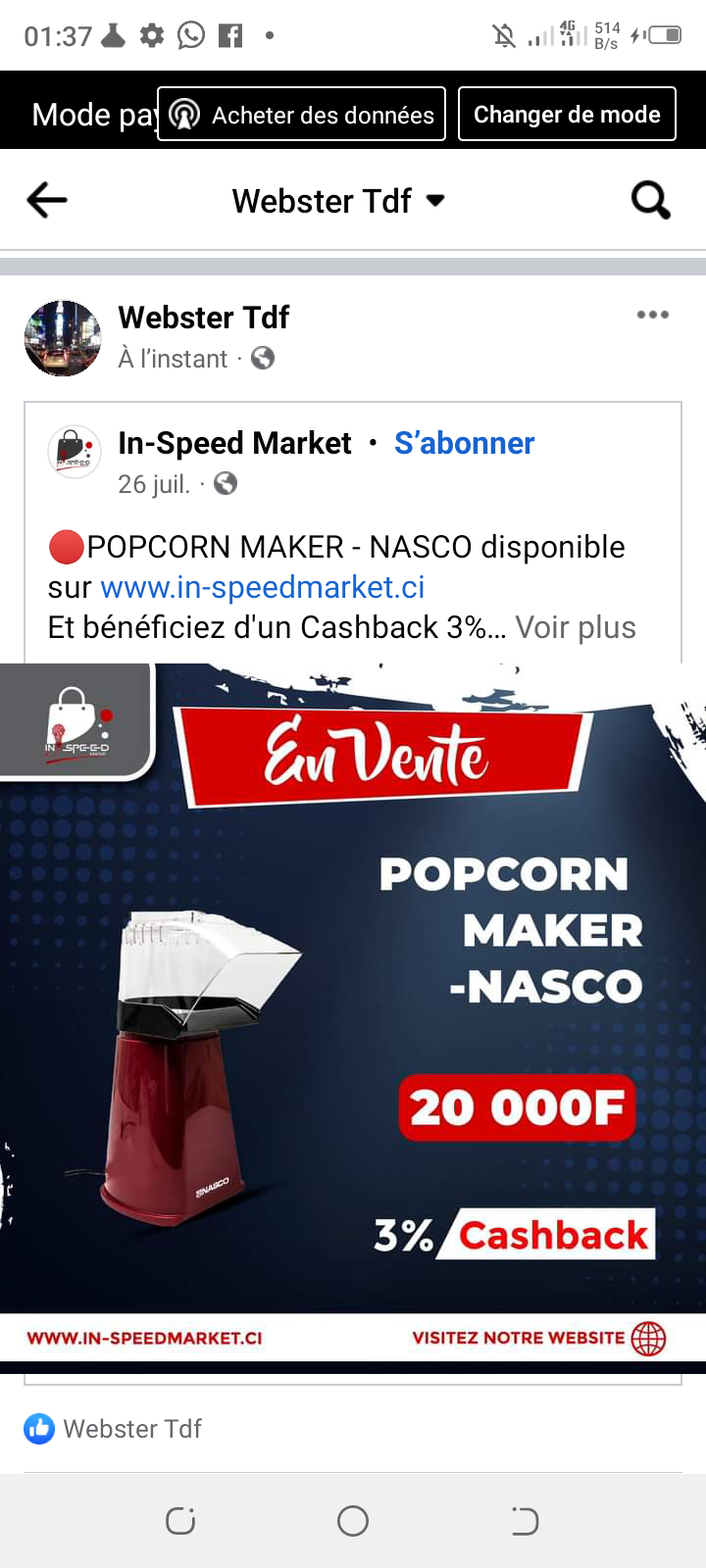Image resolution: width=706 pixels, height=1568 pixels.
Task: Follow In-Speed Market via S'abonner
Action: [464, 443]
